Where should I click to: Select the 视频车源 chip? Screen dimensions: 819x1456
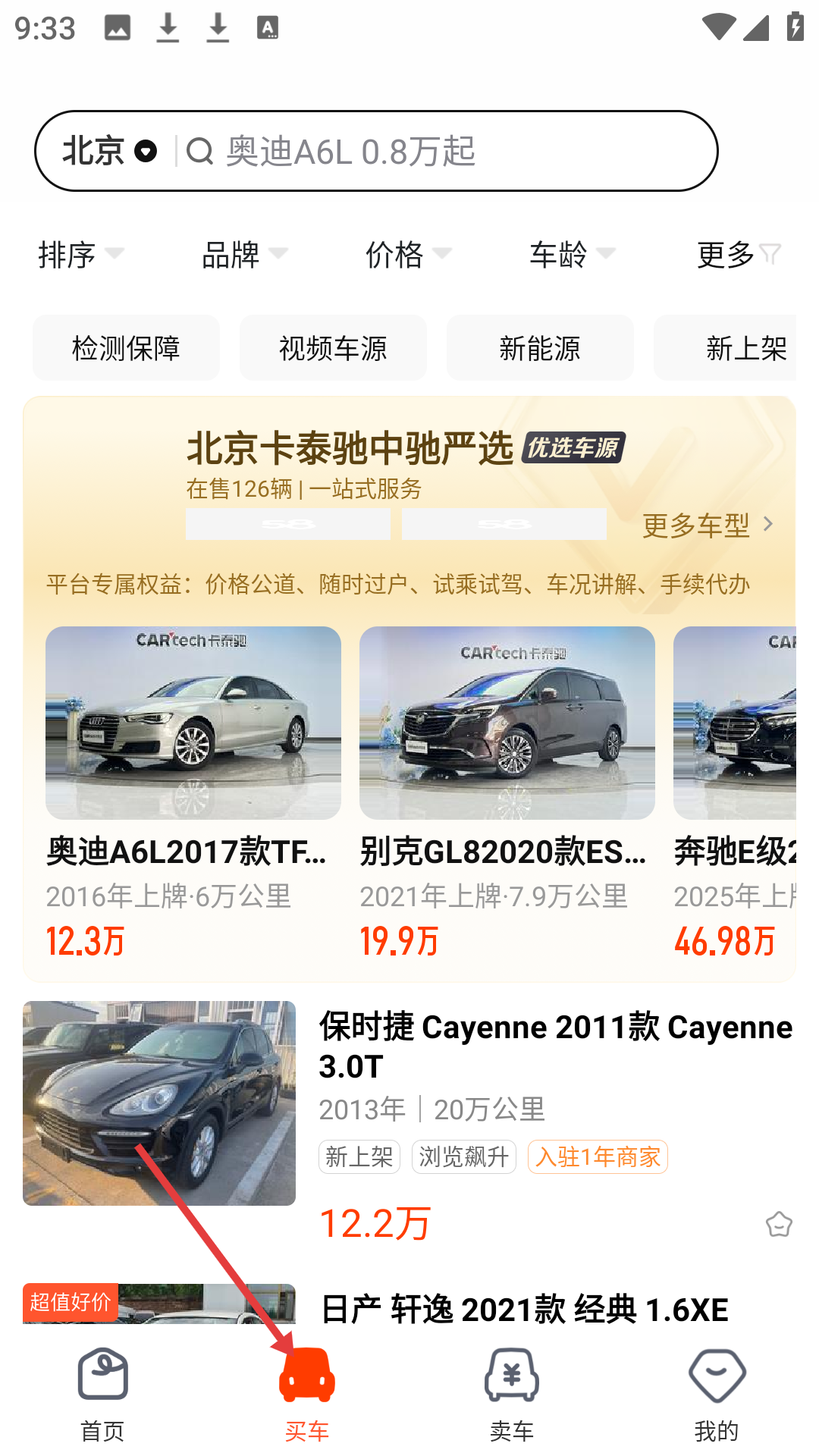[x=333, y=348]
